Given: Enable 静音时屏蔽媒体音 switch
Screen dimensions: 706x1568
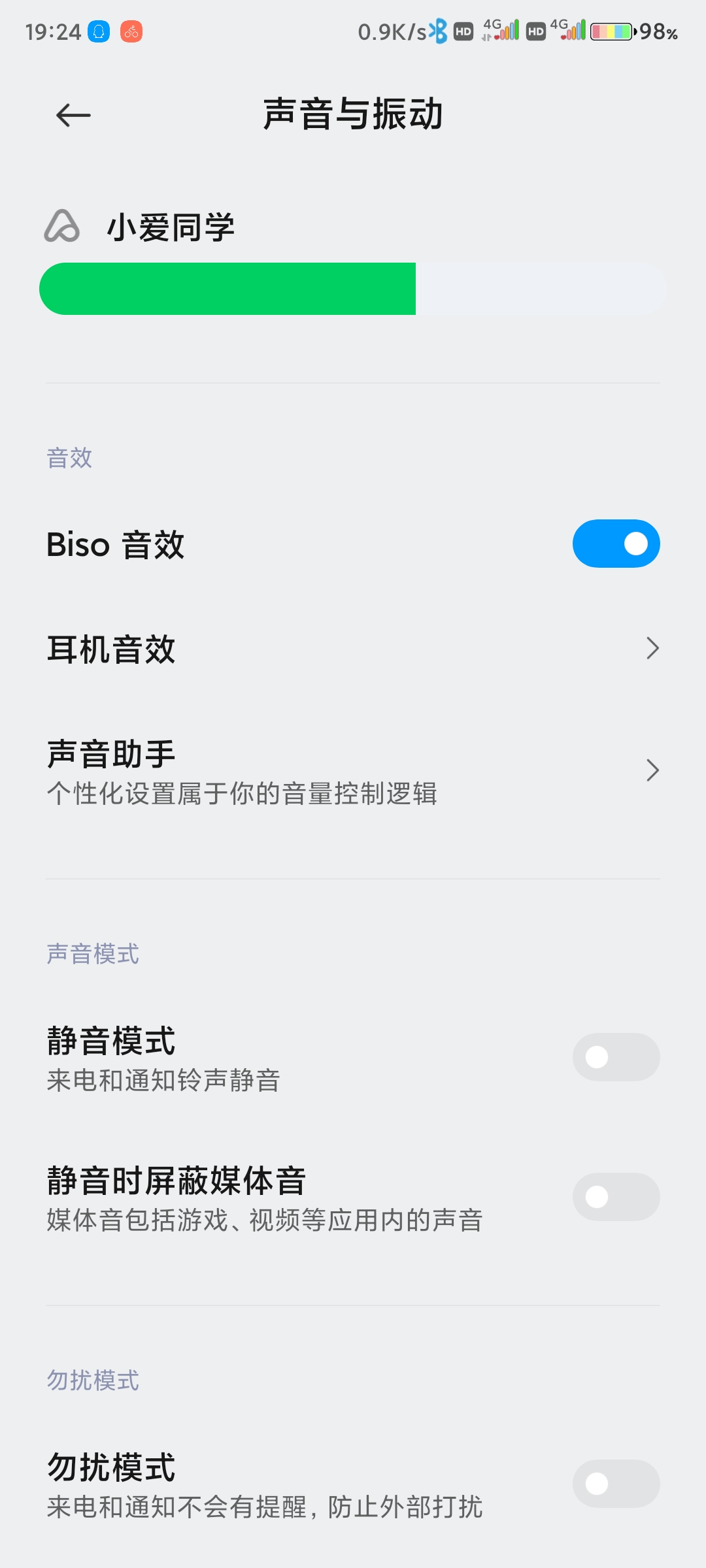Looking at the screenshot, I should 616,1197.
